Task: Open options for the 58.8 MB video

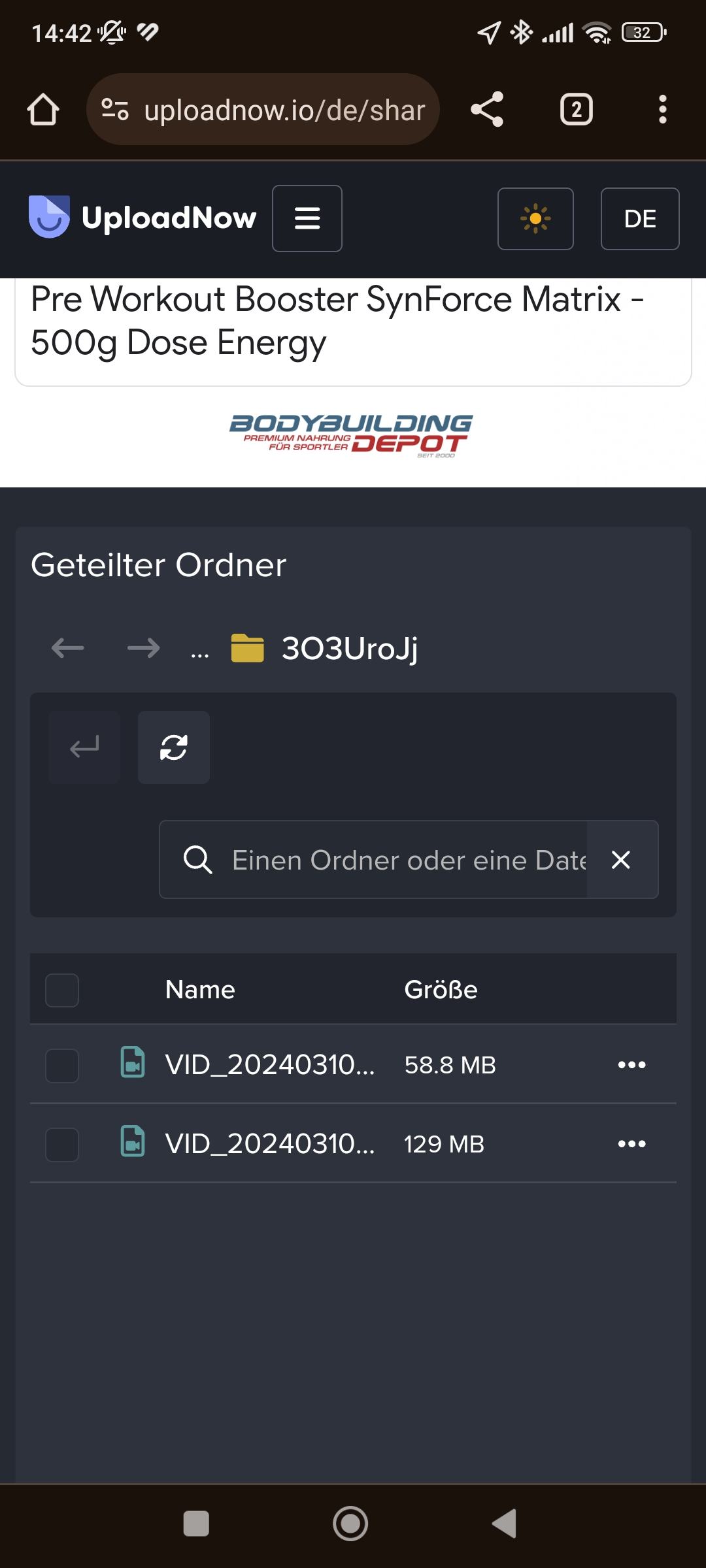Action: click(631, 1065)
